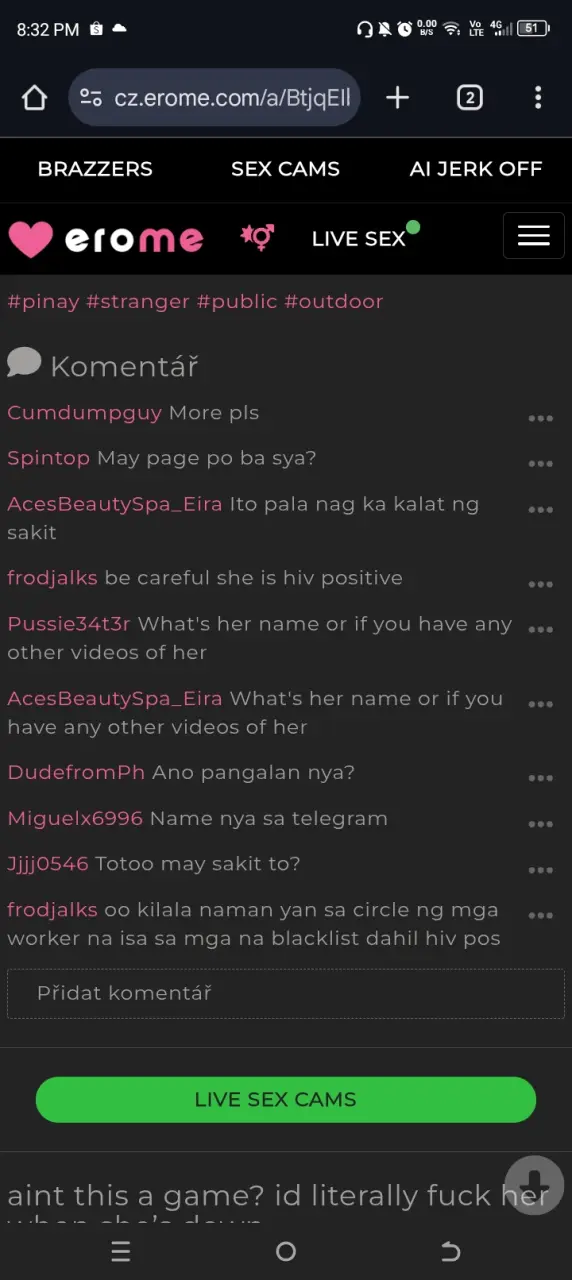The image size is (572, 1280).
Task: Open a new browser tab
Action: point(398,97)
